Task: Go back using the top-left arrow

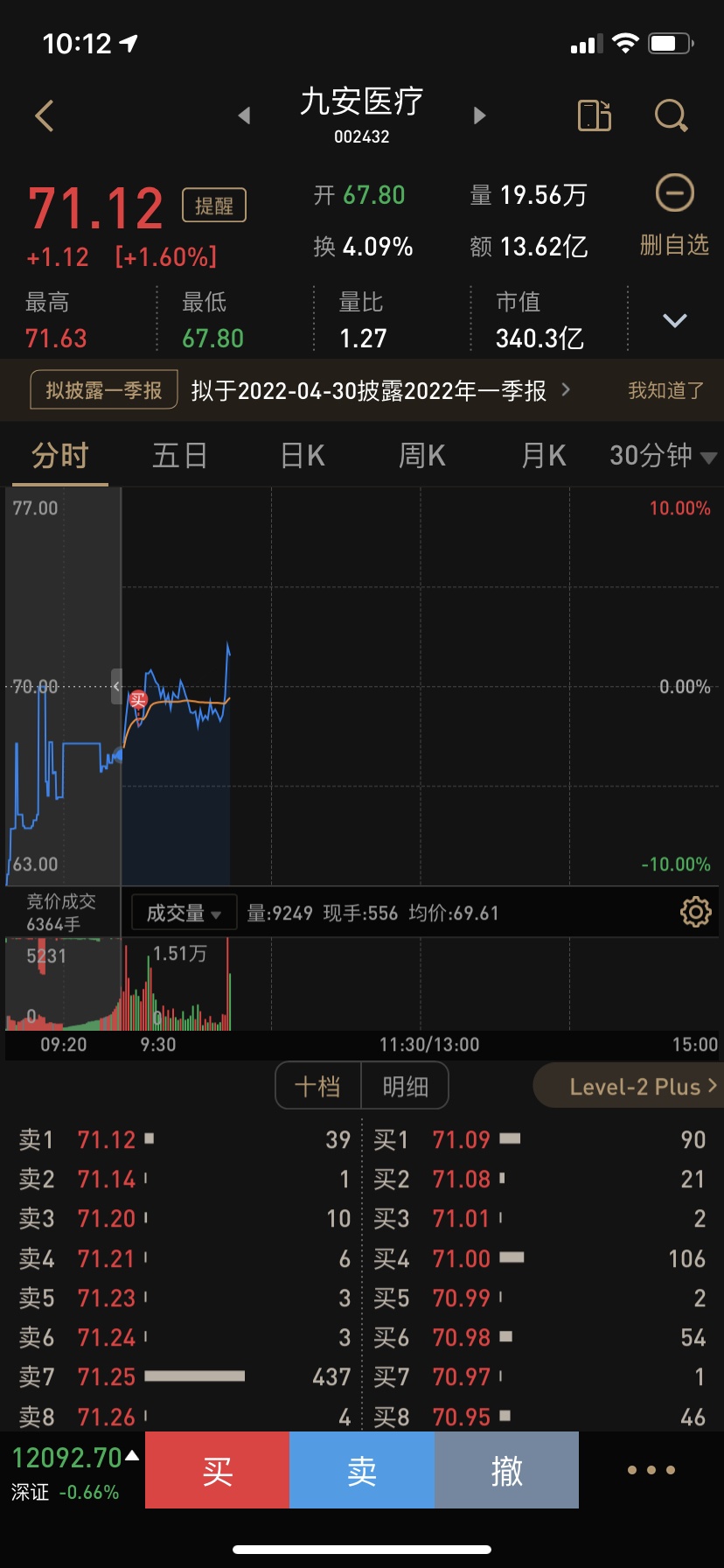Action: coord(45,115)
